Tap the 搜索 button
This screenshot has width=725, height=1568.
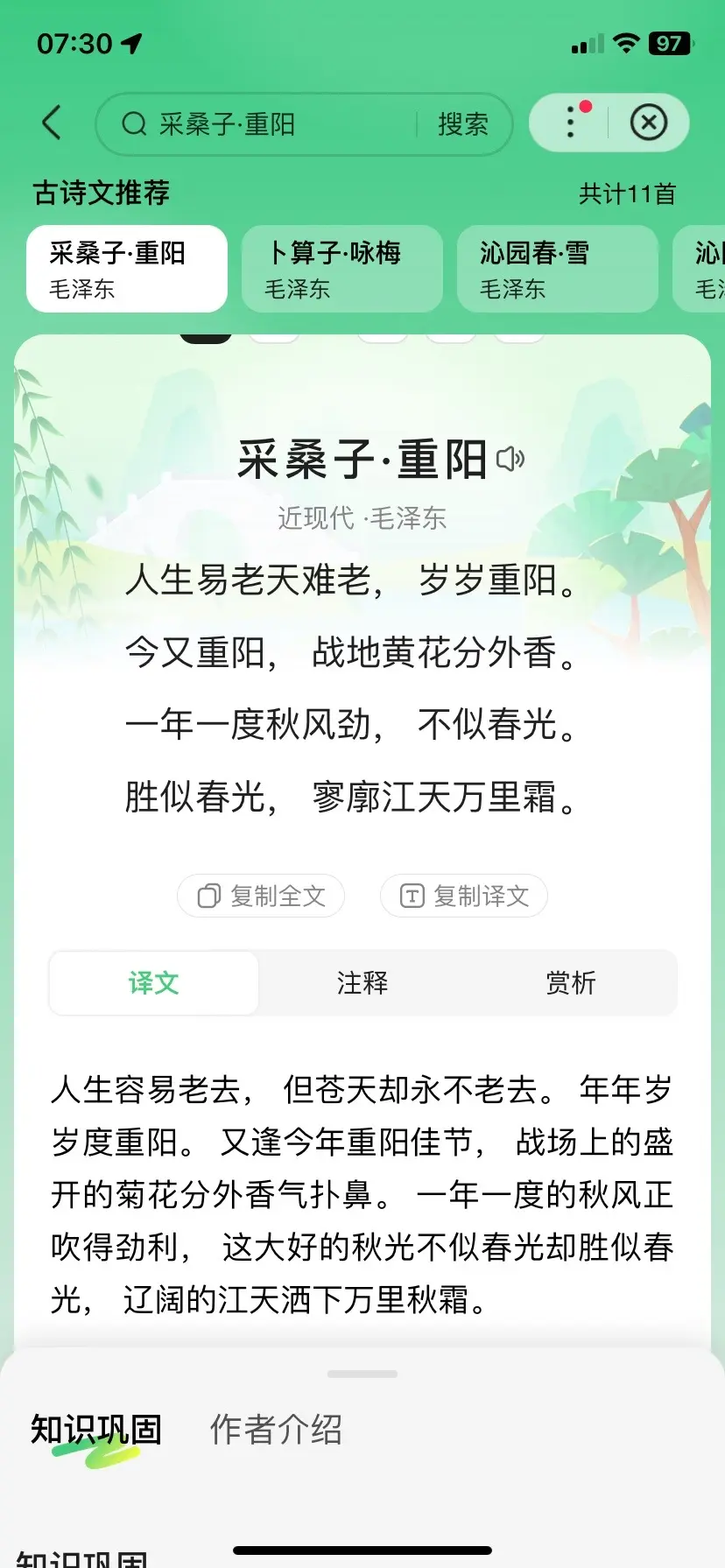(463, 124)
